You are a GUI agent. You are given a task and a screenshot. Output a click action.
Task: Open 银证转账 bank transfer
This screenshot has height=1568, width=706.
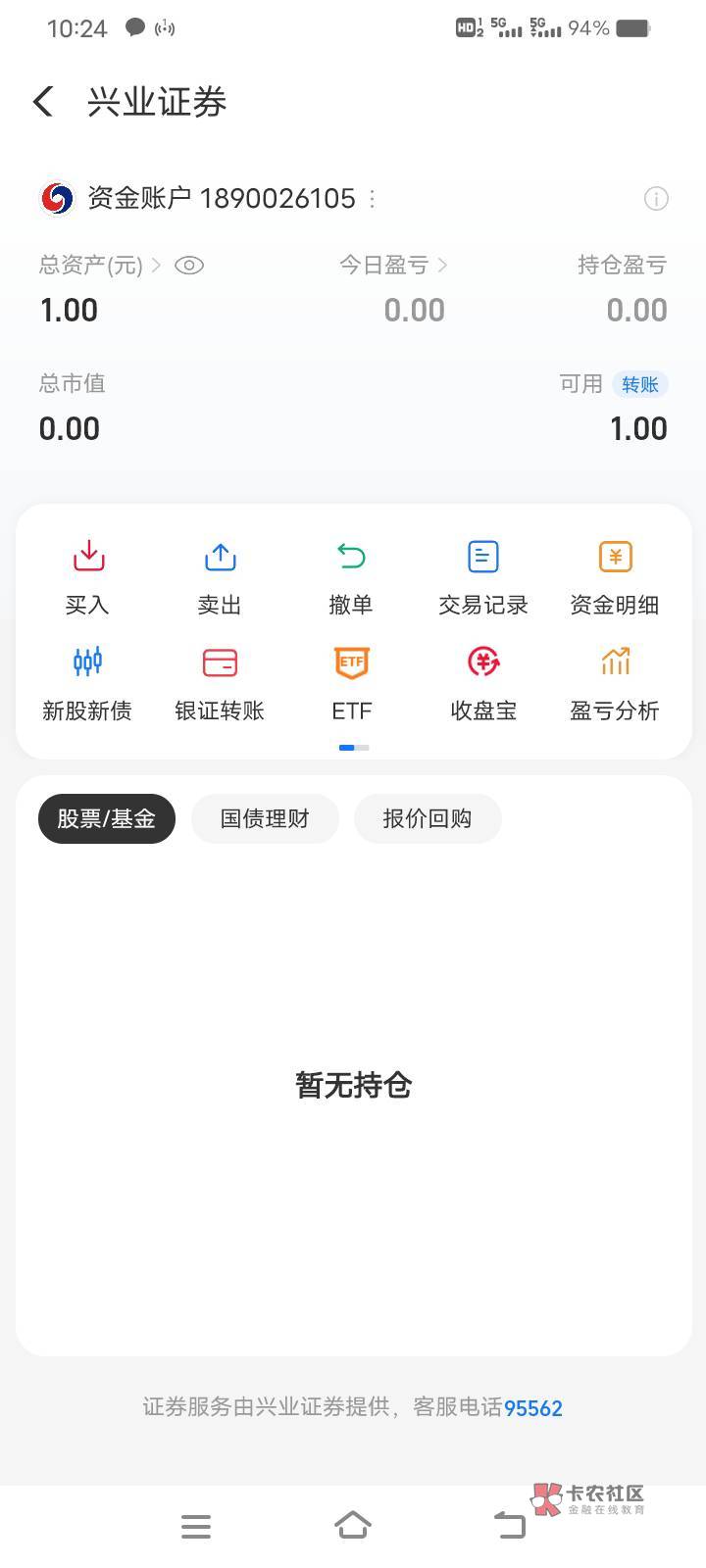(x=220, y=683)
